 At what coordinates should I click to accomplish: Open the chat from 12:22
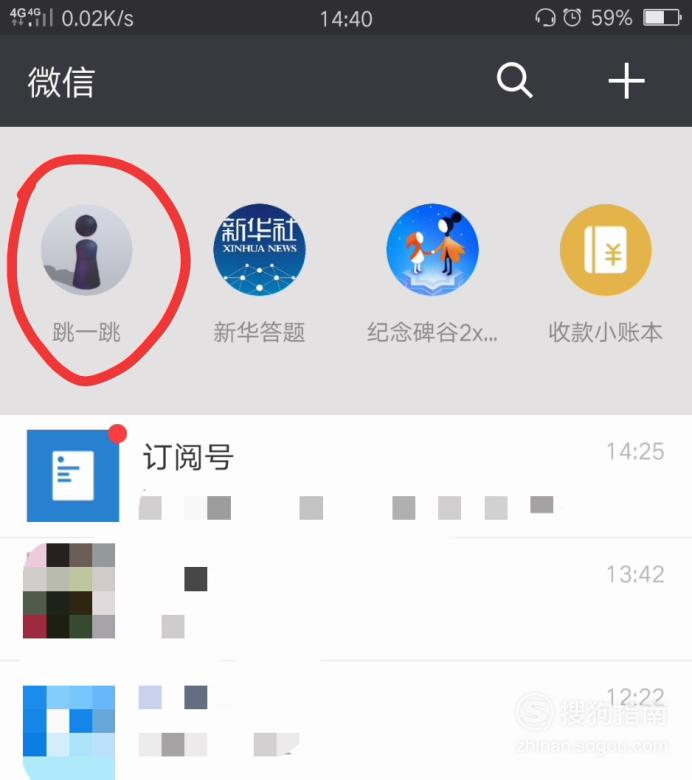(345, 718)
